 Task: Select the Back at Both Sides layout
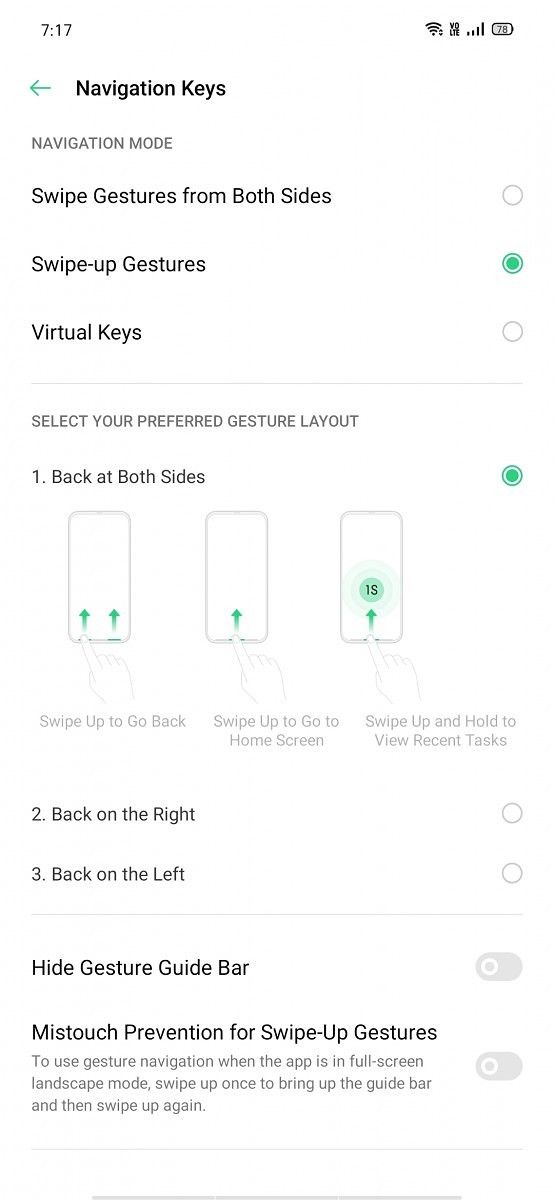click(277, 476)
